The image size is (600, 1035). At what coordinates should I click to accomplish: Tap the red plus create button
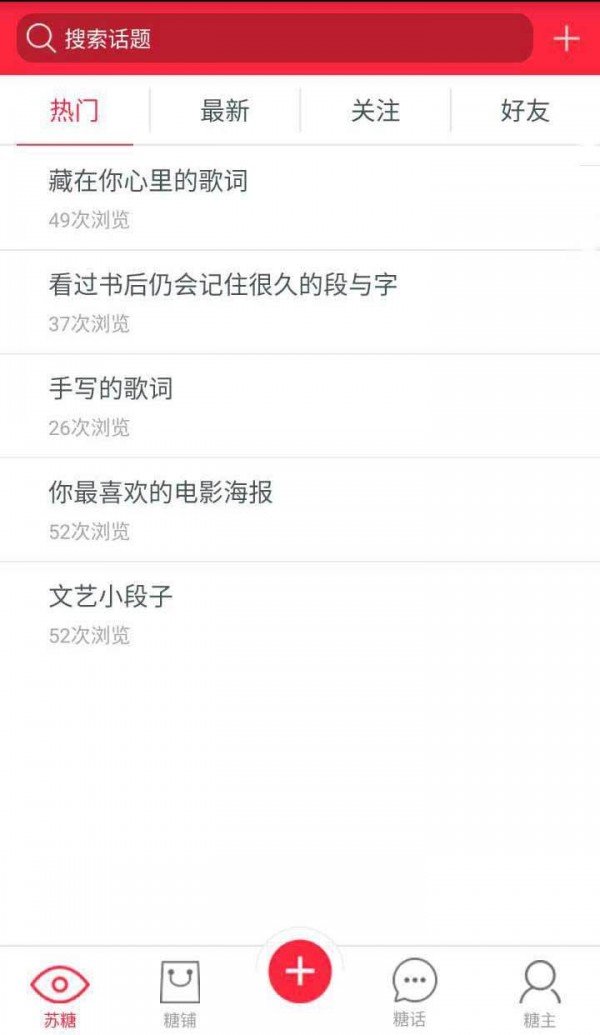point(300,971)
